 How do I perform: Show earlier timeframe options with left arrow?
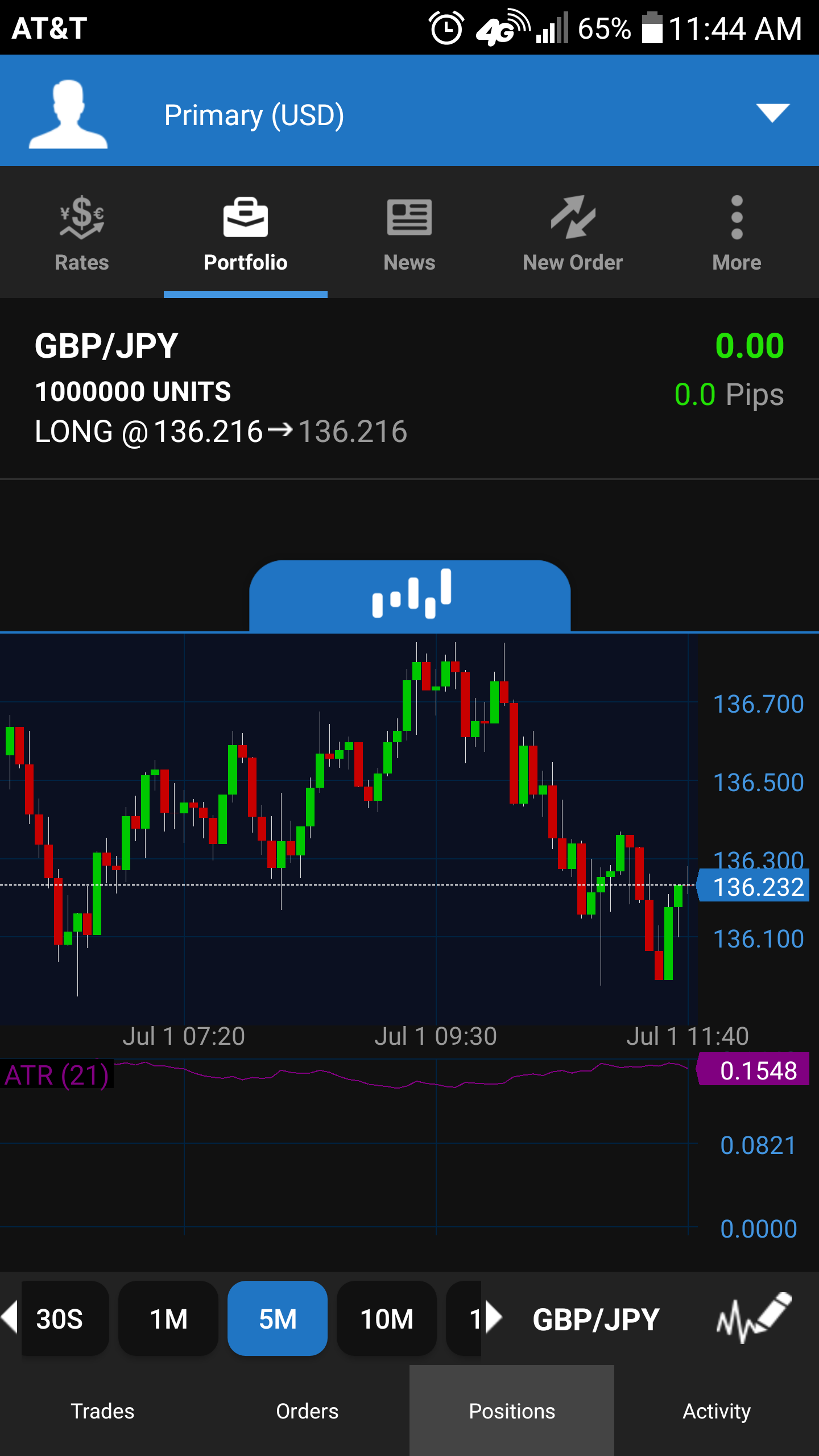click(x=10, y=1318)
